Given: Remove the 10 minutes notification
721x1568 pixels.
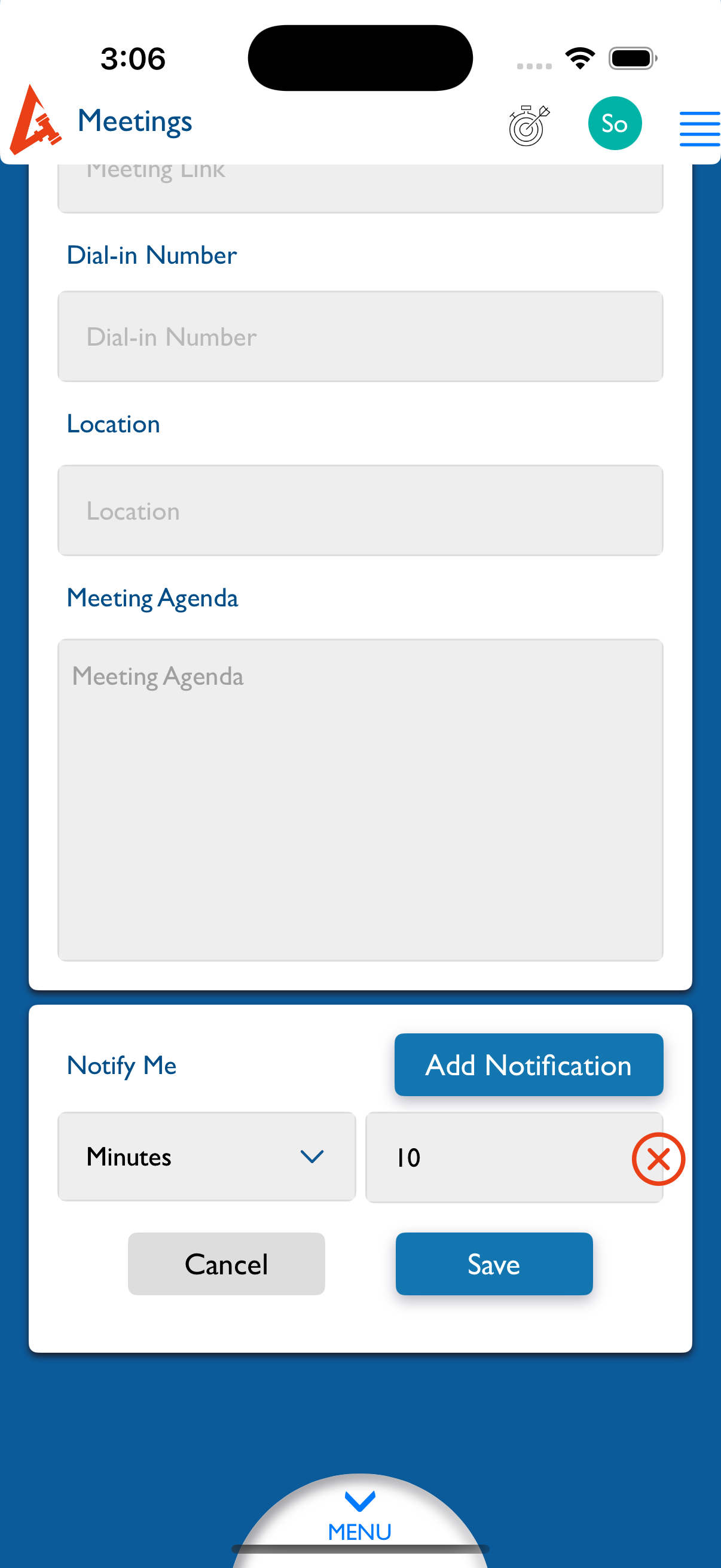Looking at the screenshot, I should pos(658,1159).
